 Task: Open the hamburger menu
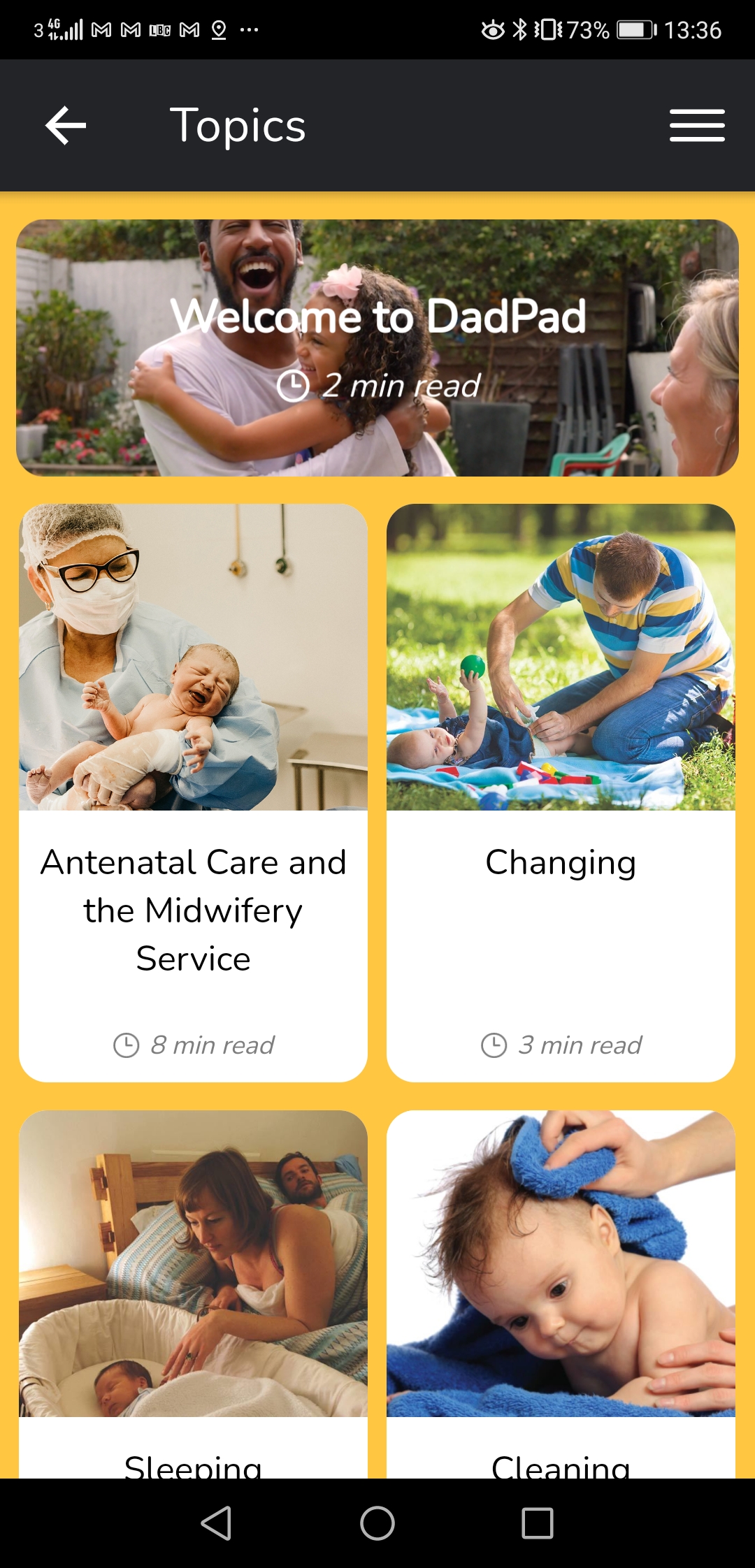697,126
